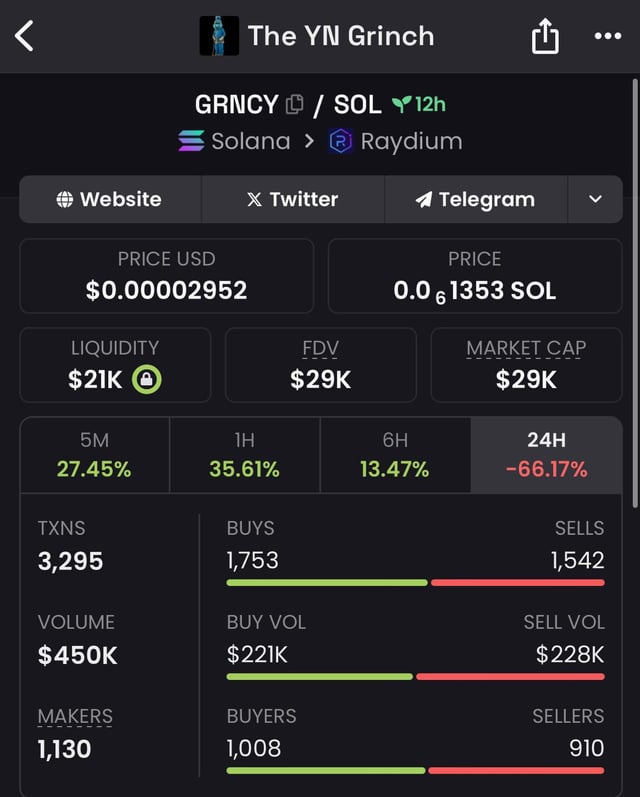
Task: Select the 5M timeframe tab
Action: 94,455
